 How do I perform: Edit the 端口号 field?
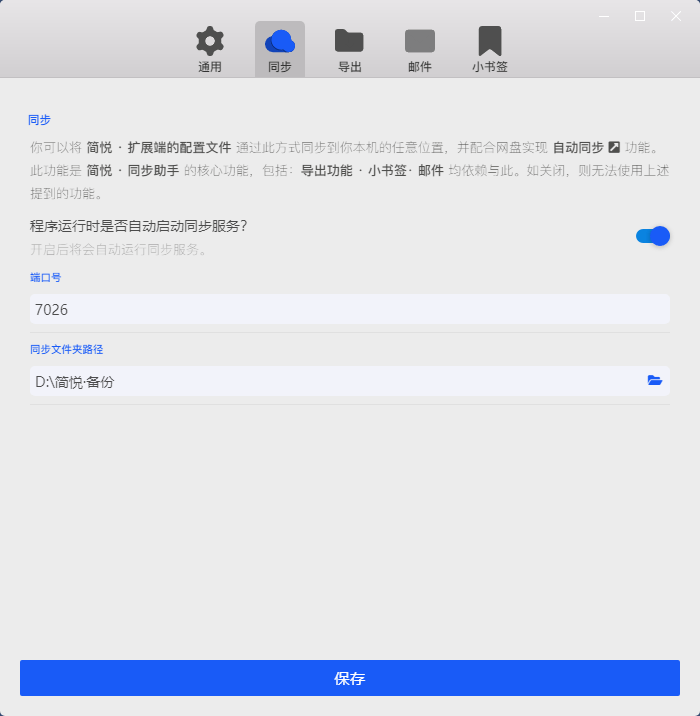[349, 310]
